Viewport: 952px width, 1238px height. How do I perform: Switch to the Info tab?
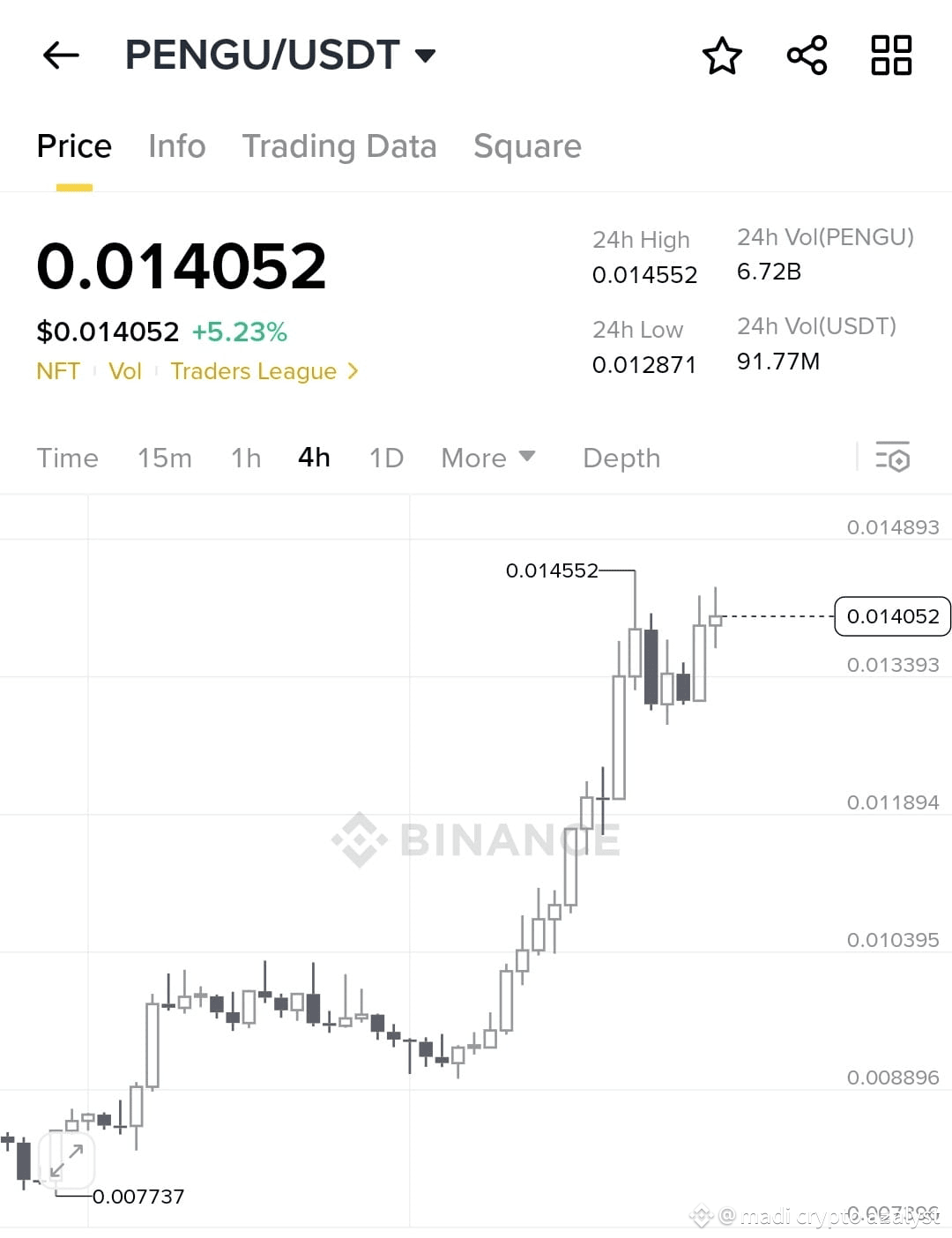pos(176,145)
